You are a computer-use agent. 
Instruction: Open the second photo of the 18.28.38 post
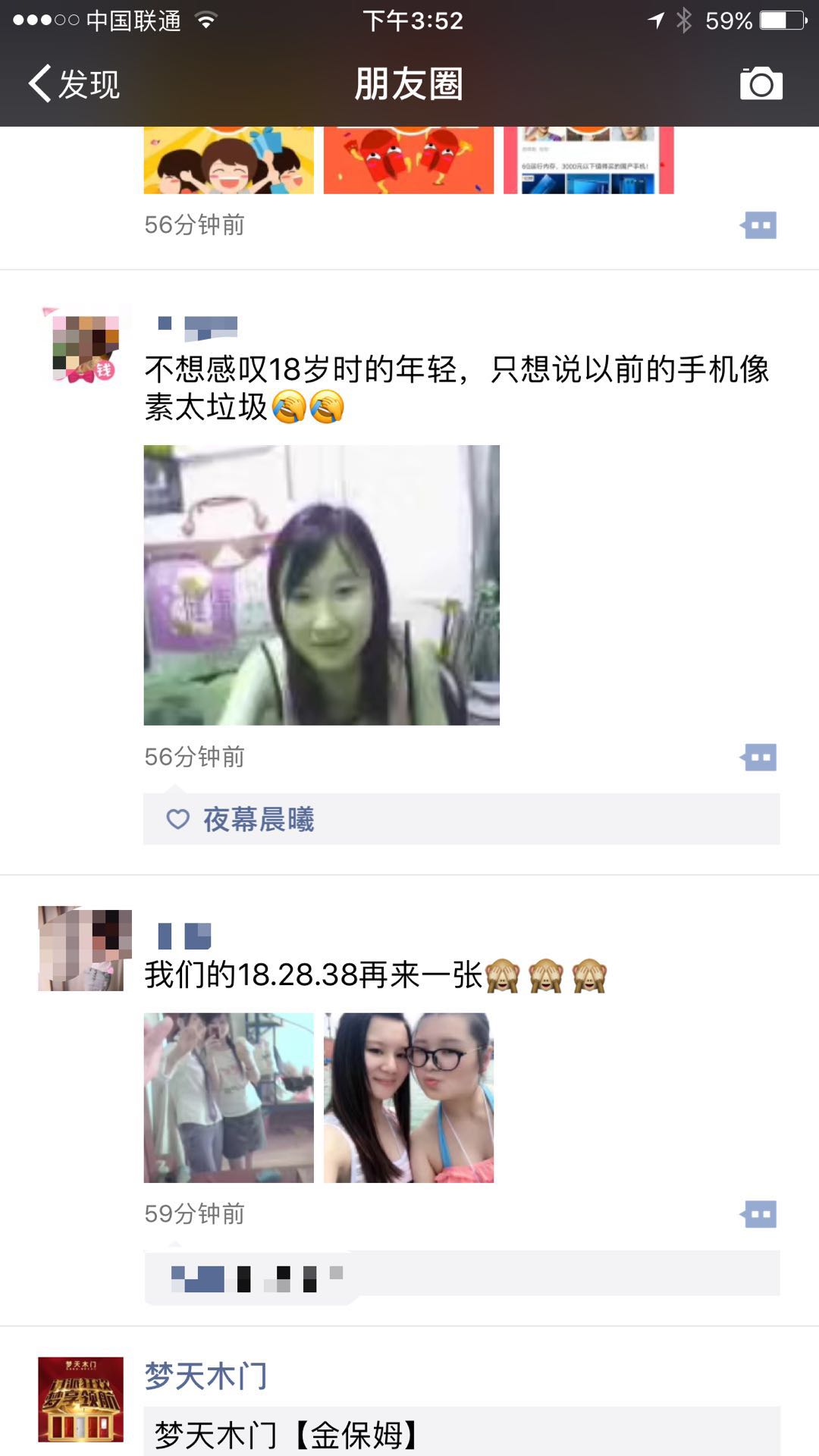pos(409,1097)
